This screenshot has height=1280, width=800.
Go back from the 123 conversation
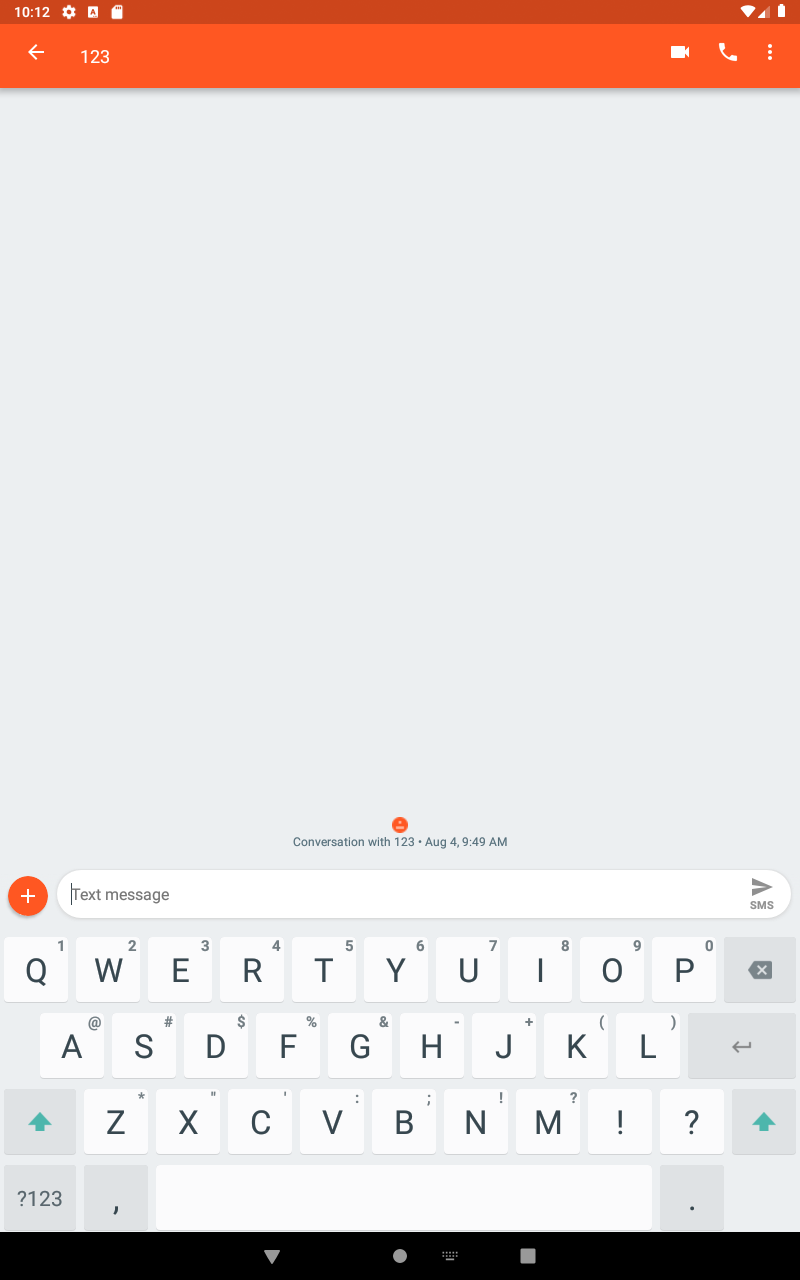point(36,53)
